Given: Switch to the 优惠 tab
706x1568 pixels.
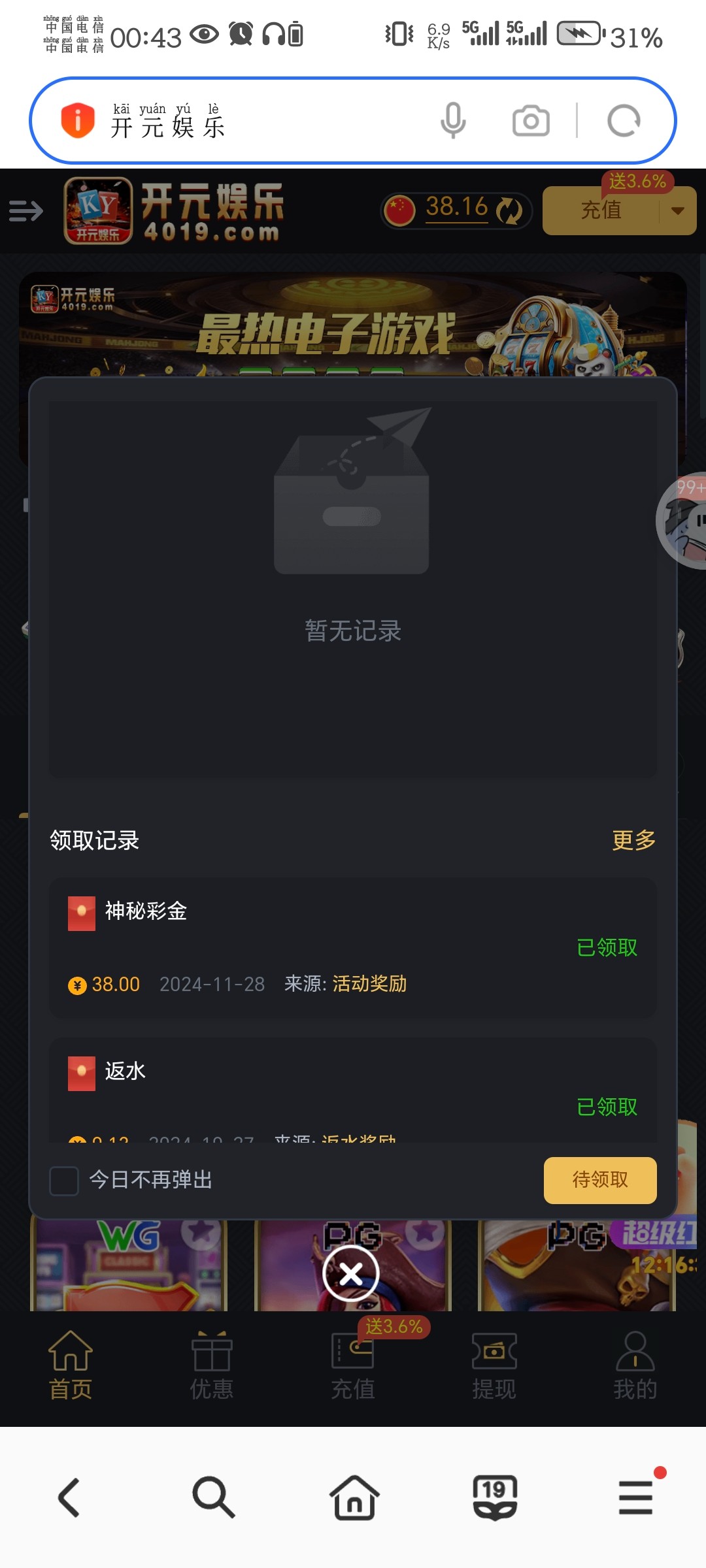Looking at the screenshot, I should point(212,1365).
